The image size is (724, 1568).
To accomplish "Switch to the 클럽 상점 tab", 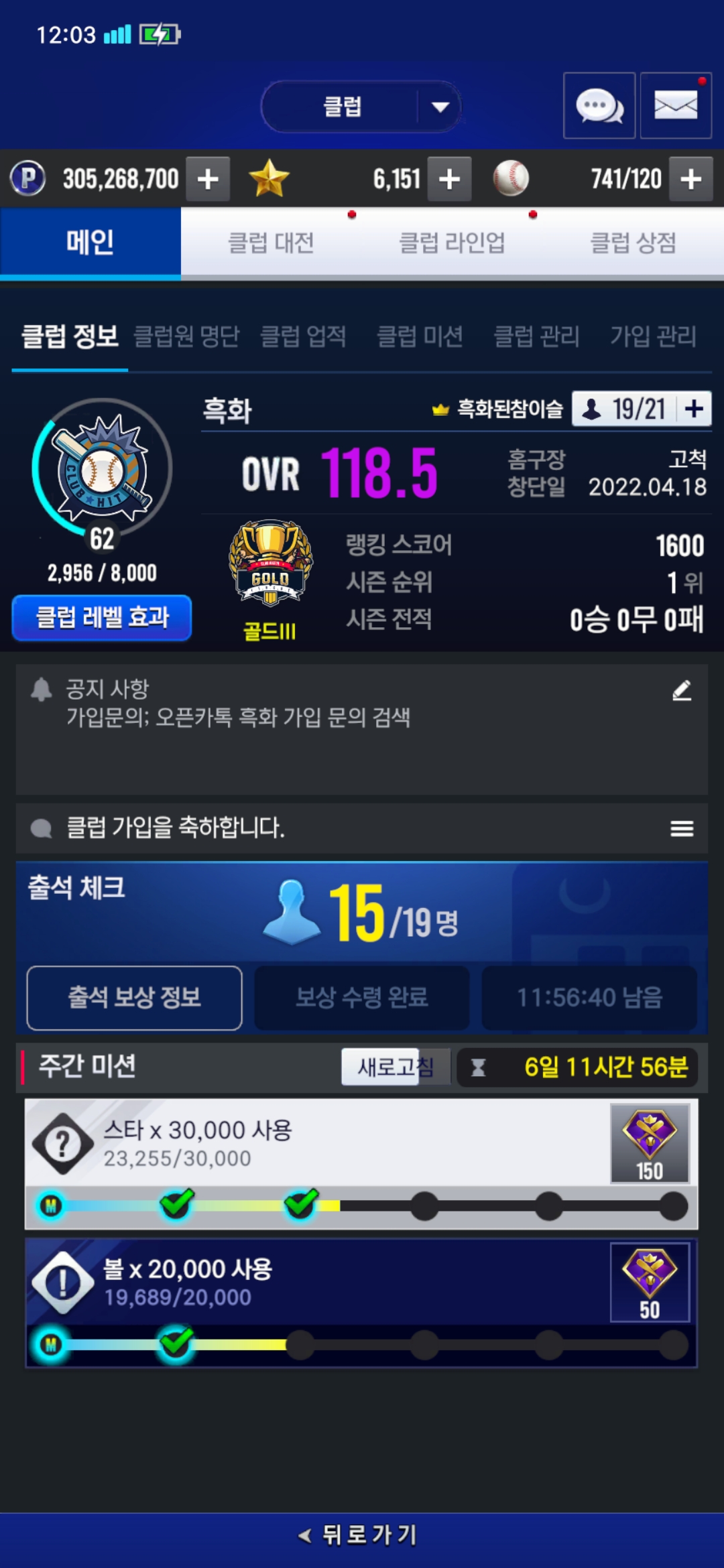I will click(633, 243).
